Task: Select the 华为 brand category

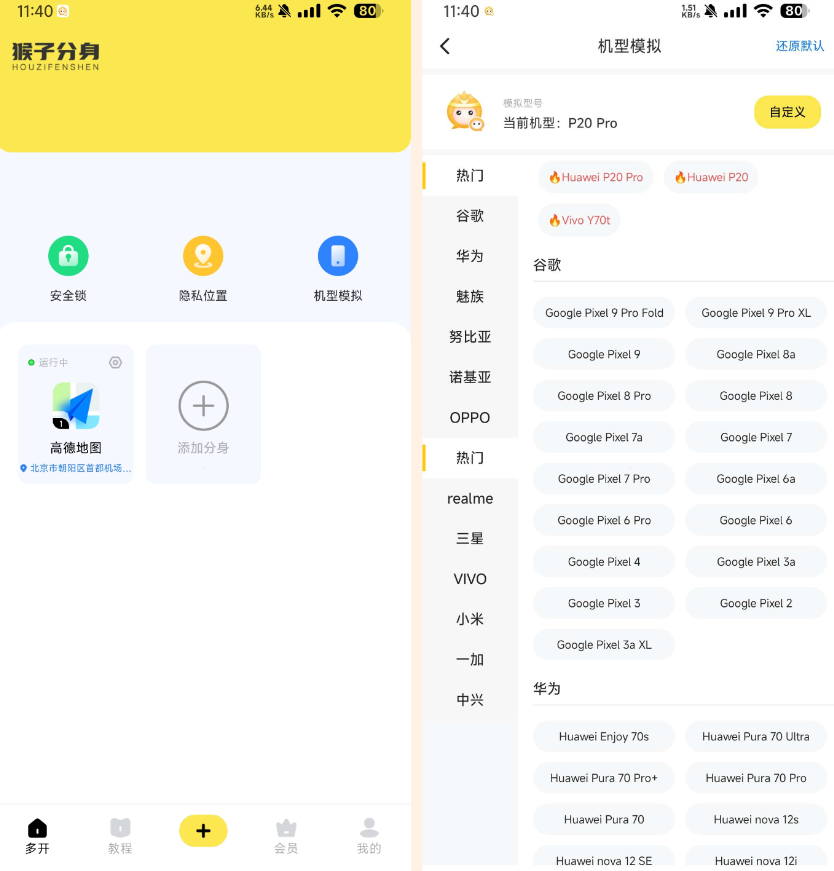Action: pyautogui.click(x=470, y=256)
